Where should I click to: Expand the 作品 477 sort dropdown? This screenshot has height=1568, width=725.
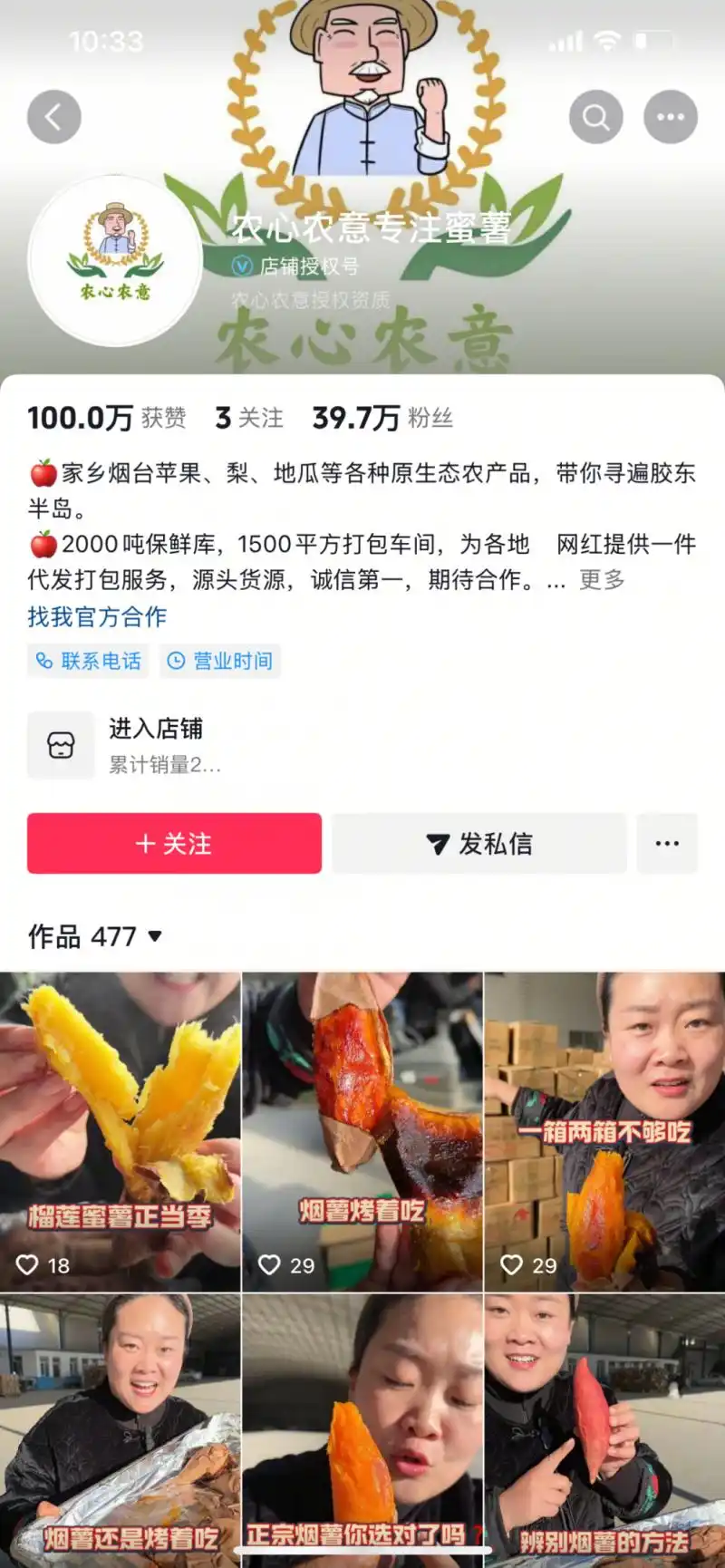pyautogui.click(x=155, y=936)
